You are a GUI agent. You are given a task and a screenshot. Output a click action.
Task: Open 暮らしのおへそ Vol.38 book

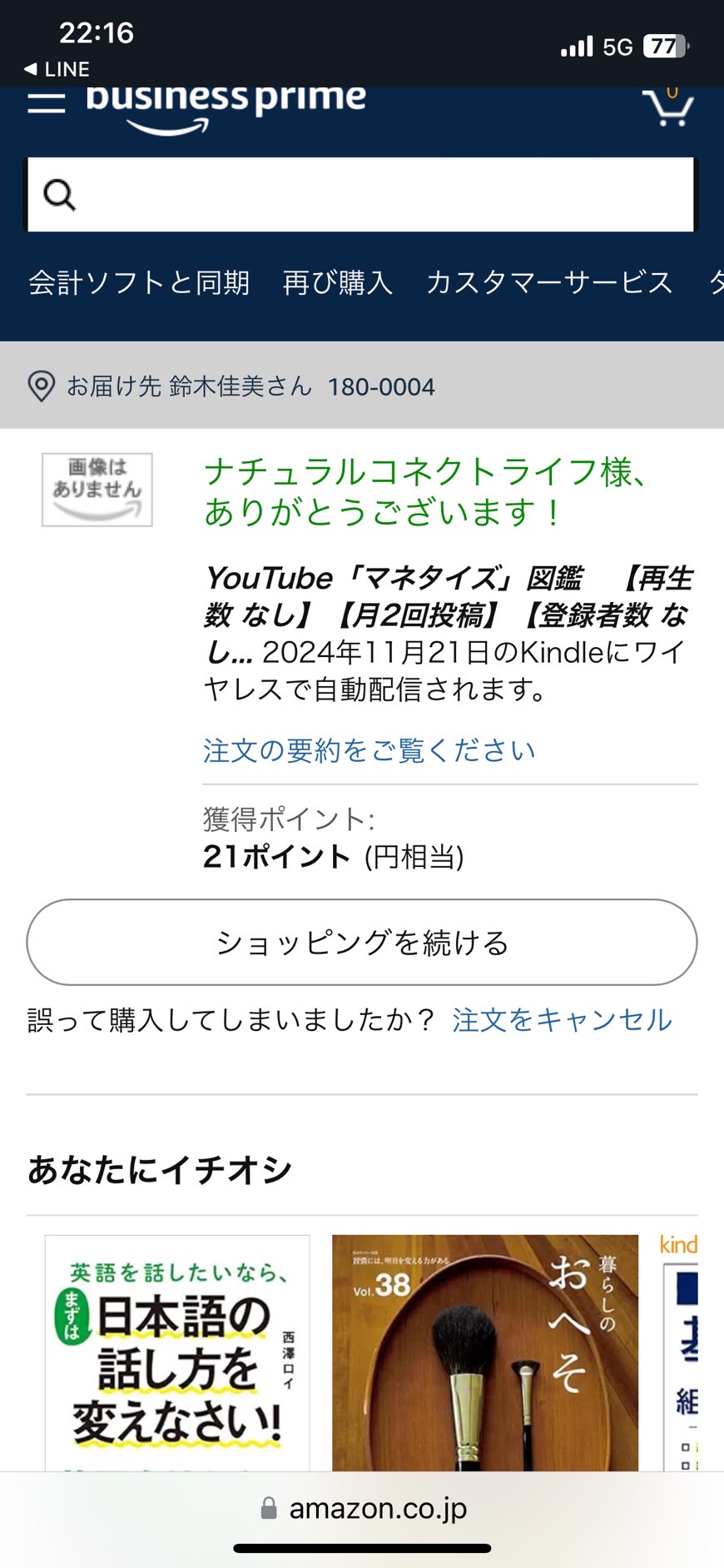pyautogui.click(x=485, y=1353)
